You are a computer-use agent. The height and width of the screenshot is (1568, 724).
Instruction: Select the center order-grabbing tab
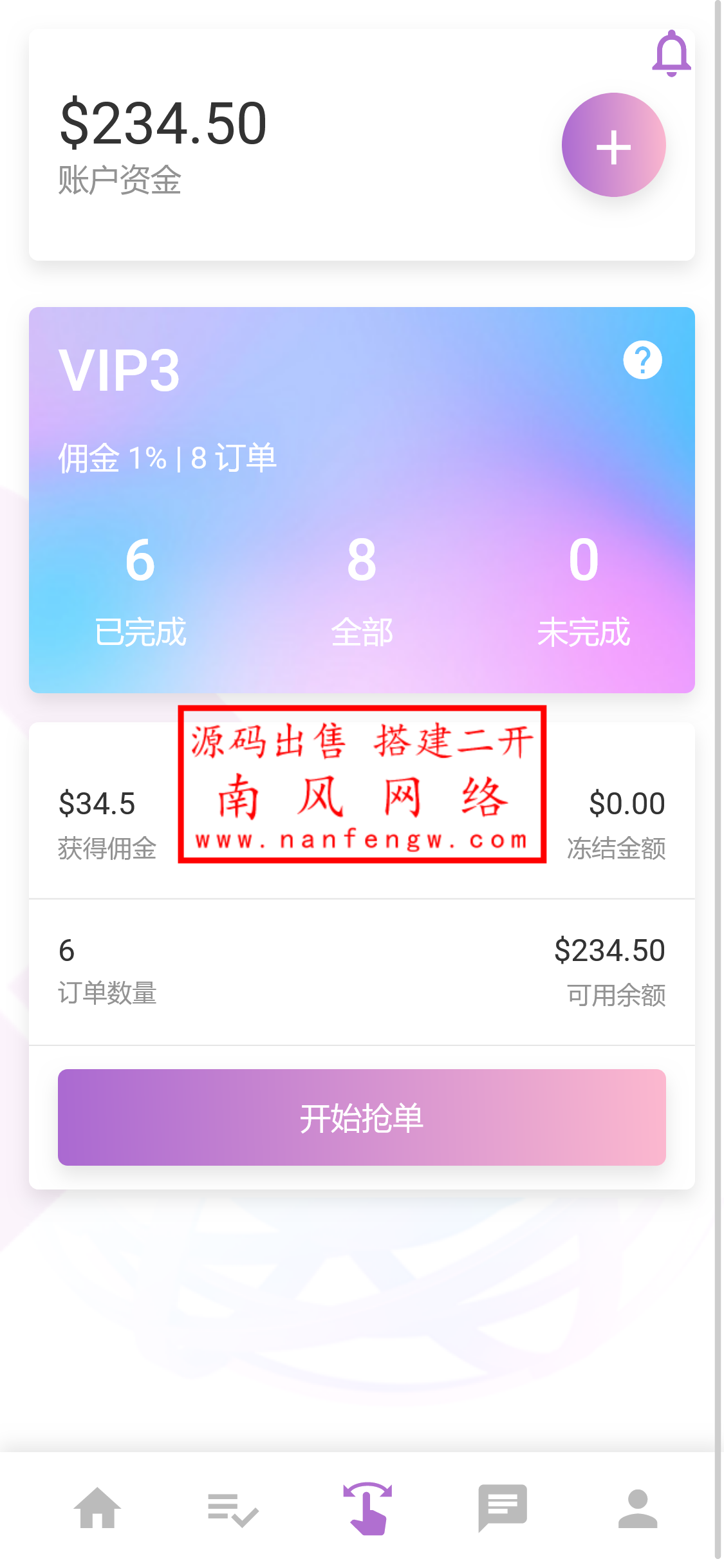367,1508
